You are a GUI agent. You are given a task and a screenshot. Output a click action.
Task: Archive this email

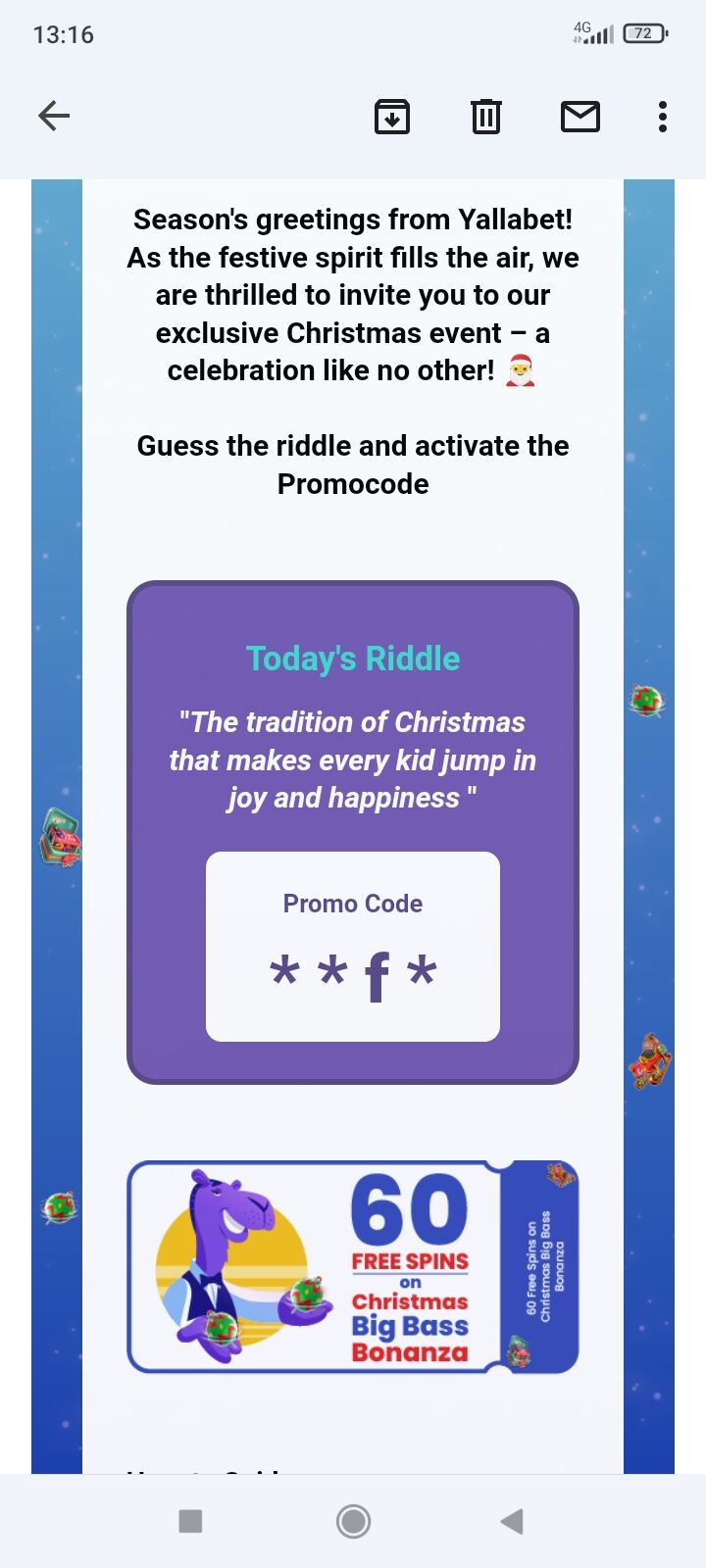point(392,117)
